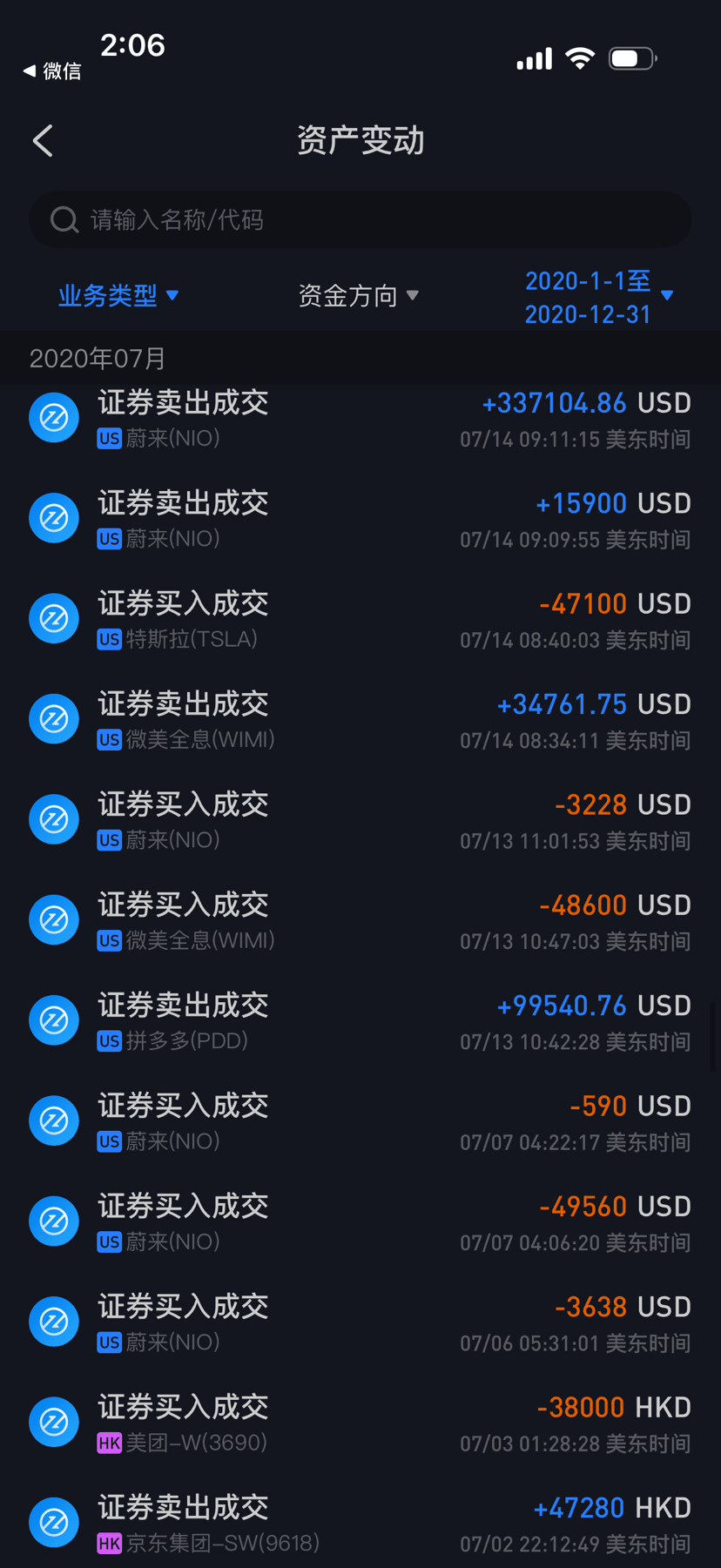View the -48600 USD 微美全息 purchase
Image resolution: width=721 pixels, height=1568 pixels.
click(x=360, y=920)
